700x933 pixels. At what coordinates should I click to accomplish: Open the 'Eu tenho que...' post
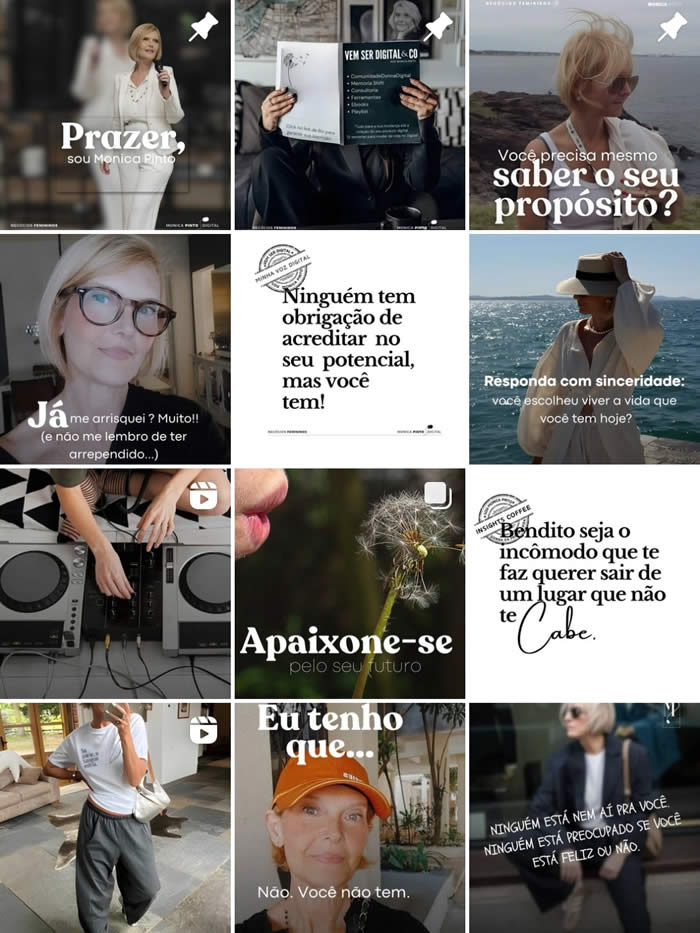(349, 817)
